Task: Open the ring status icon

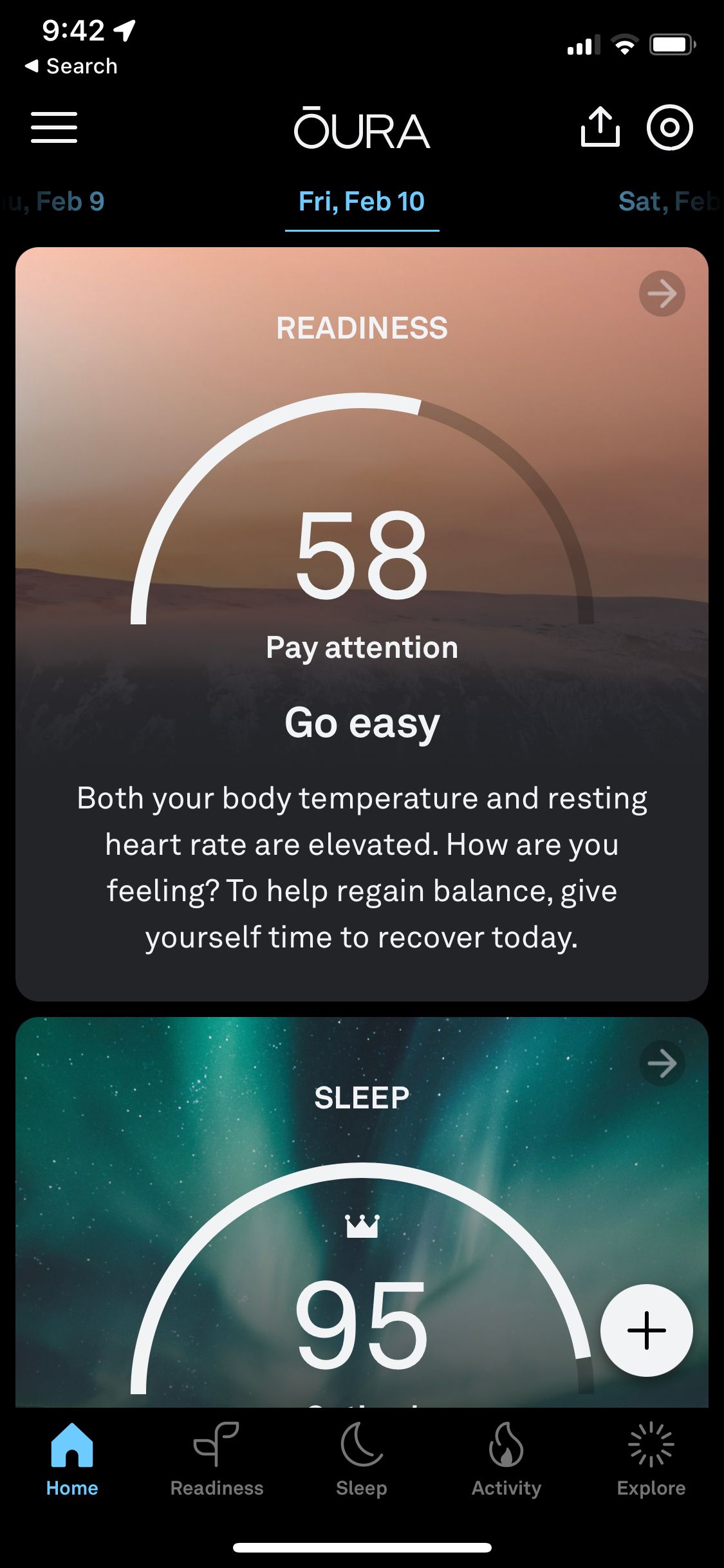Action: coord(669,127)
